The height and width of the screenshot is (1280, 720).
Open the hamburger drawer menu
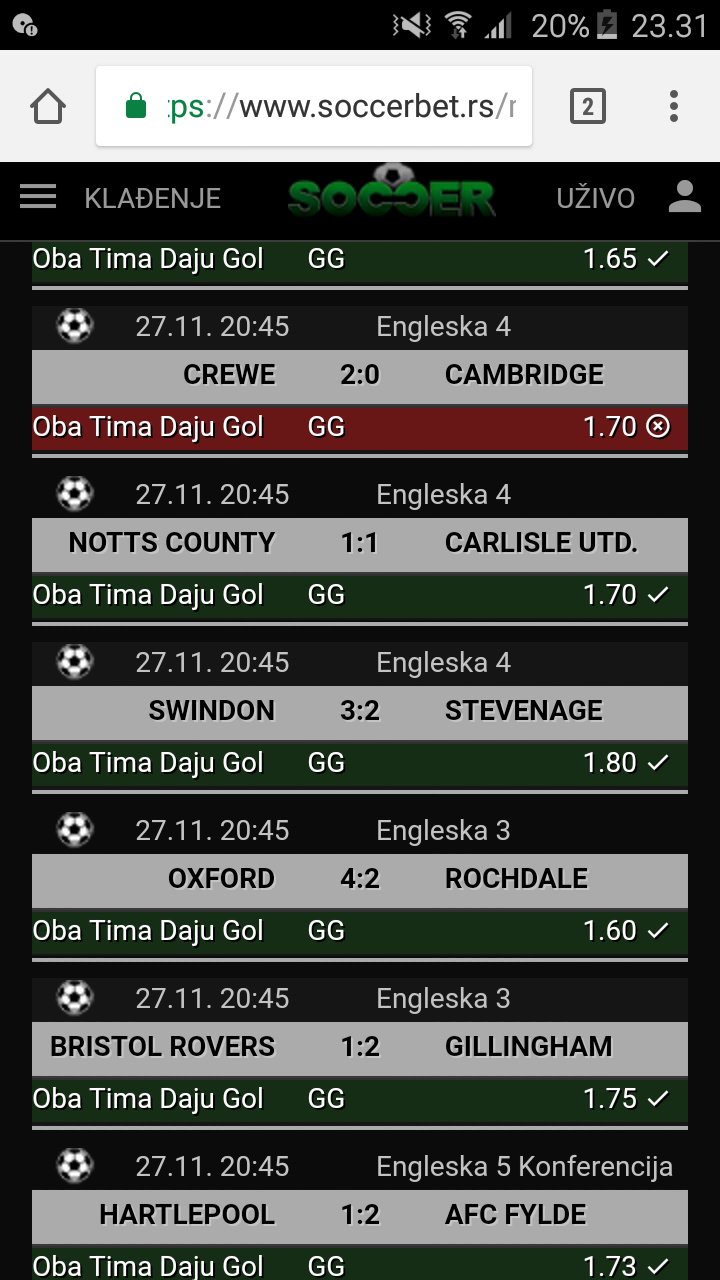38,197
